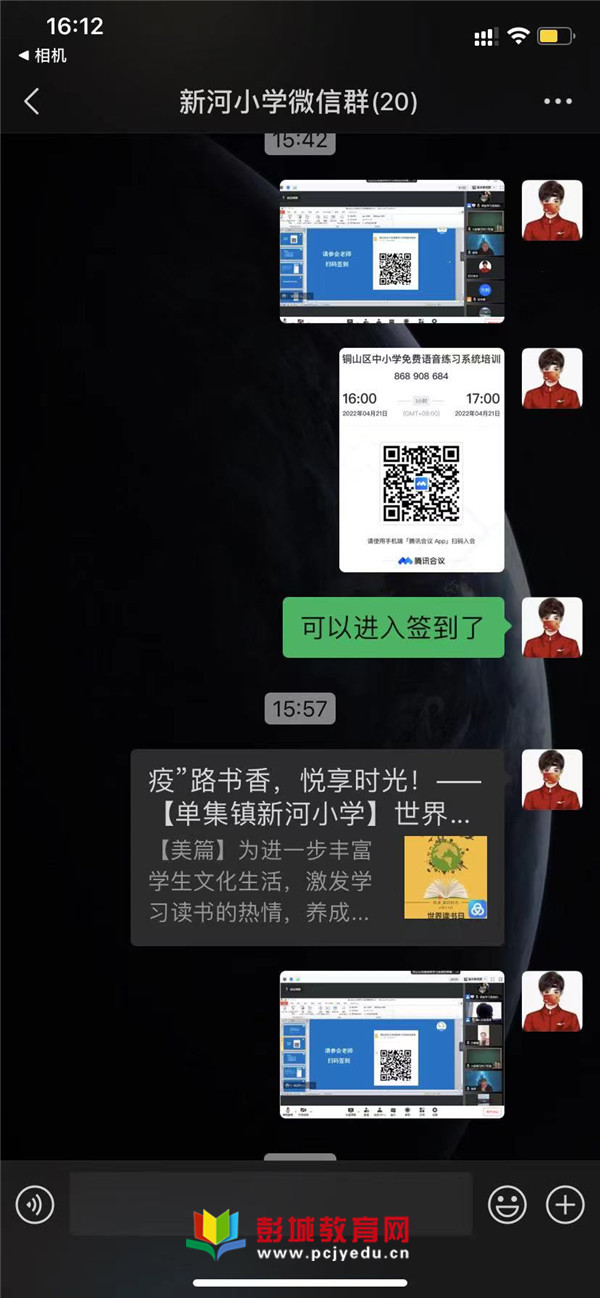This screenshot has width=600, height=1298.
Task: Go back from the group chat
Action: pos(32,101)
